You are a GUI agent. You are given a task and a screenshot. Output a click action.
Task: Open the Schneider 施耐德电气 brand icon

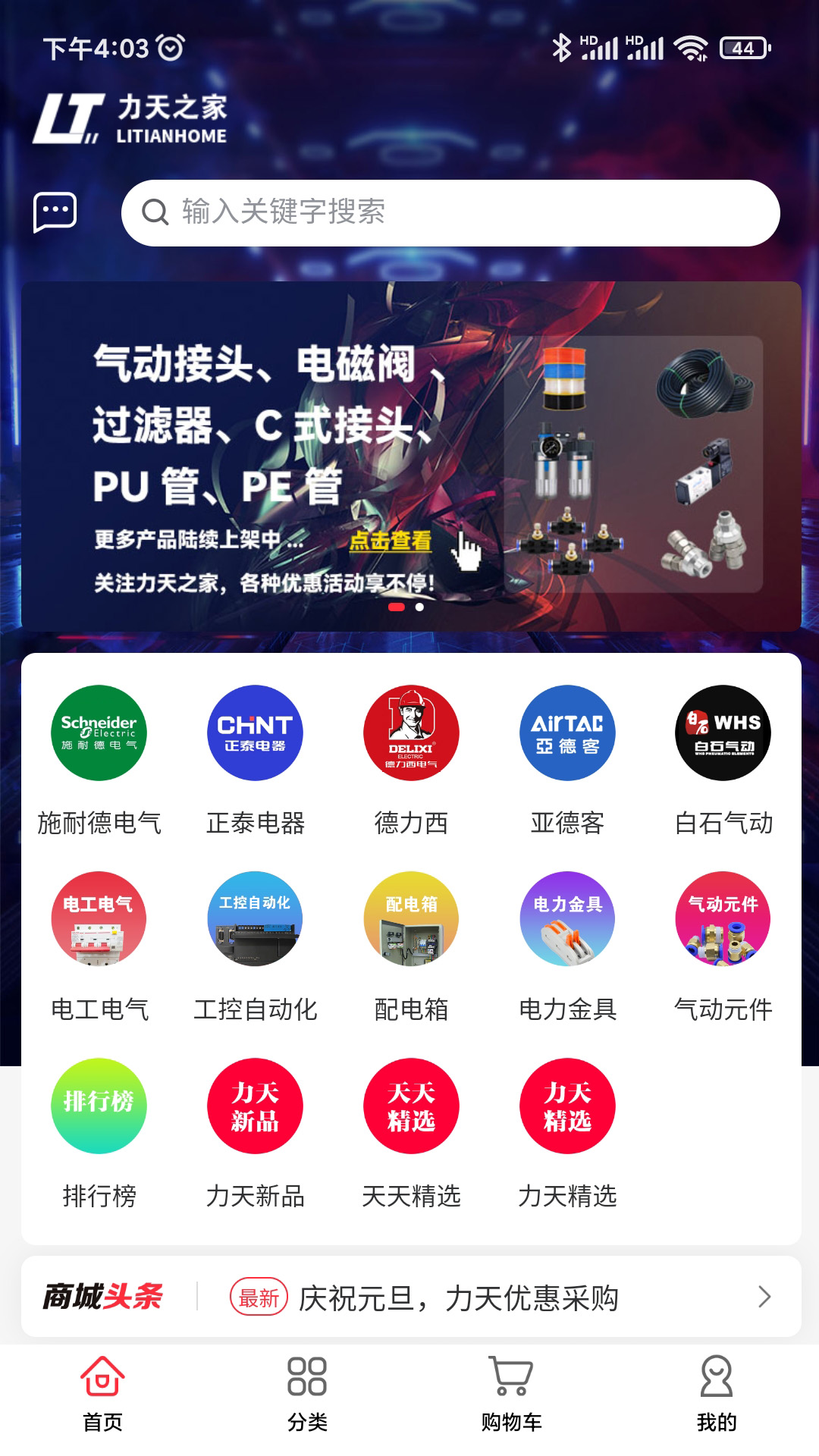tap(99, 732)
